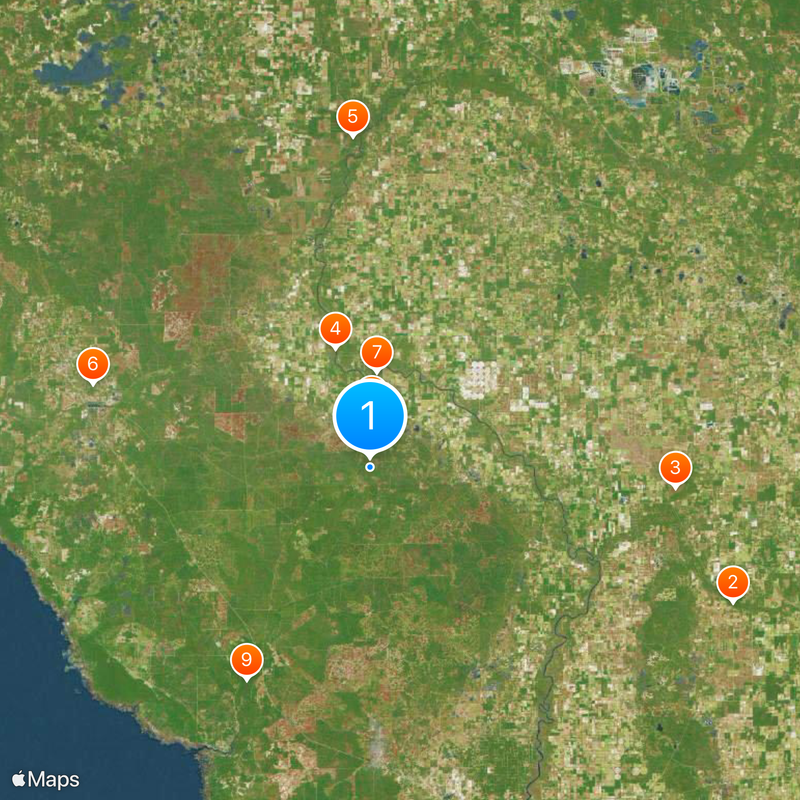Viewport: 800px width, 800px height.
Task: Select the large blue pin numbered 1
Action: coord(370,414)
